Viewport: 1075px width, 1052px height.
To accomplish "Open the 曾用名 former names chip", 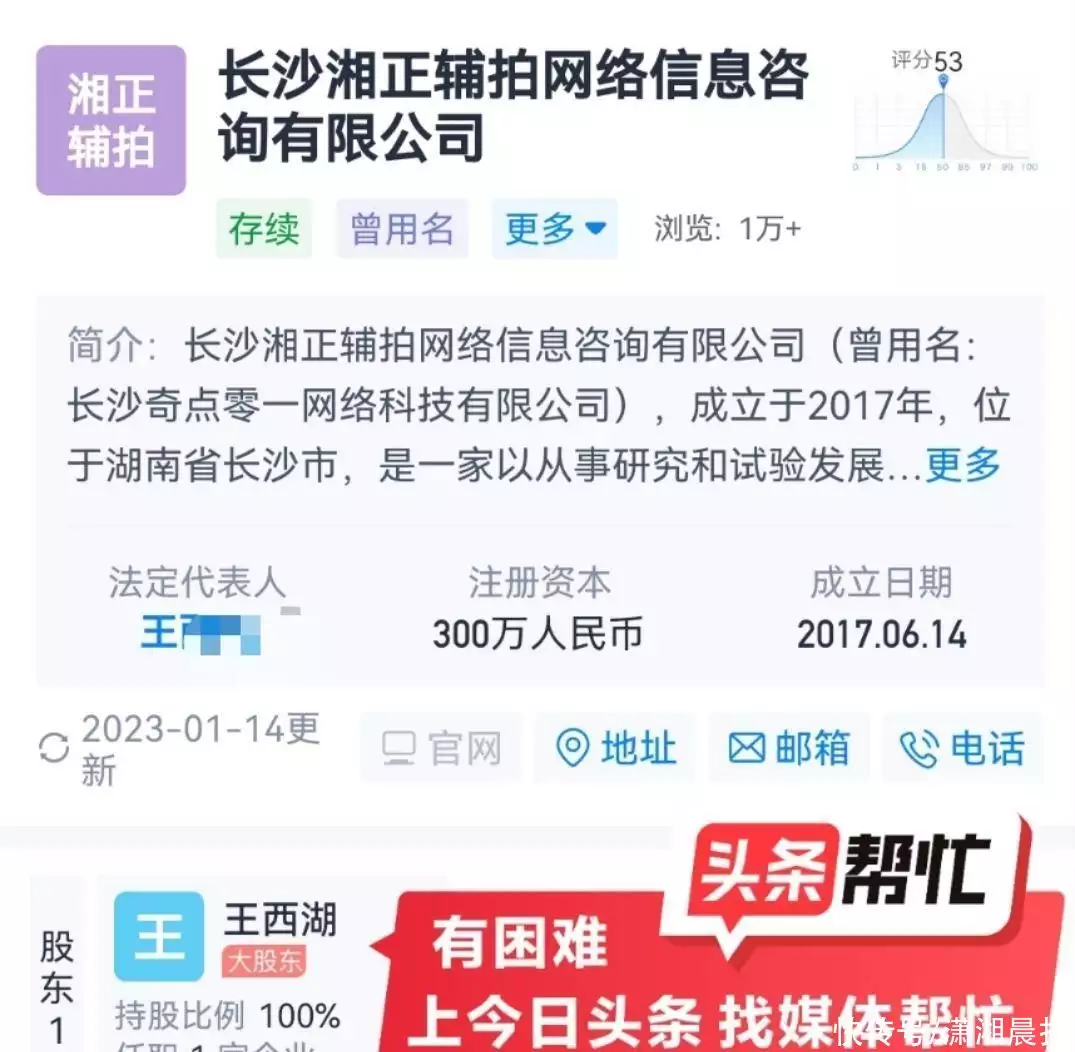I will 402,229.
